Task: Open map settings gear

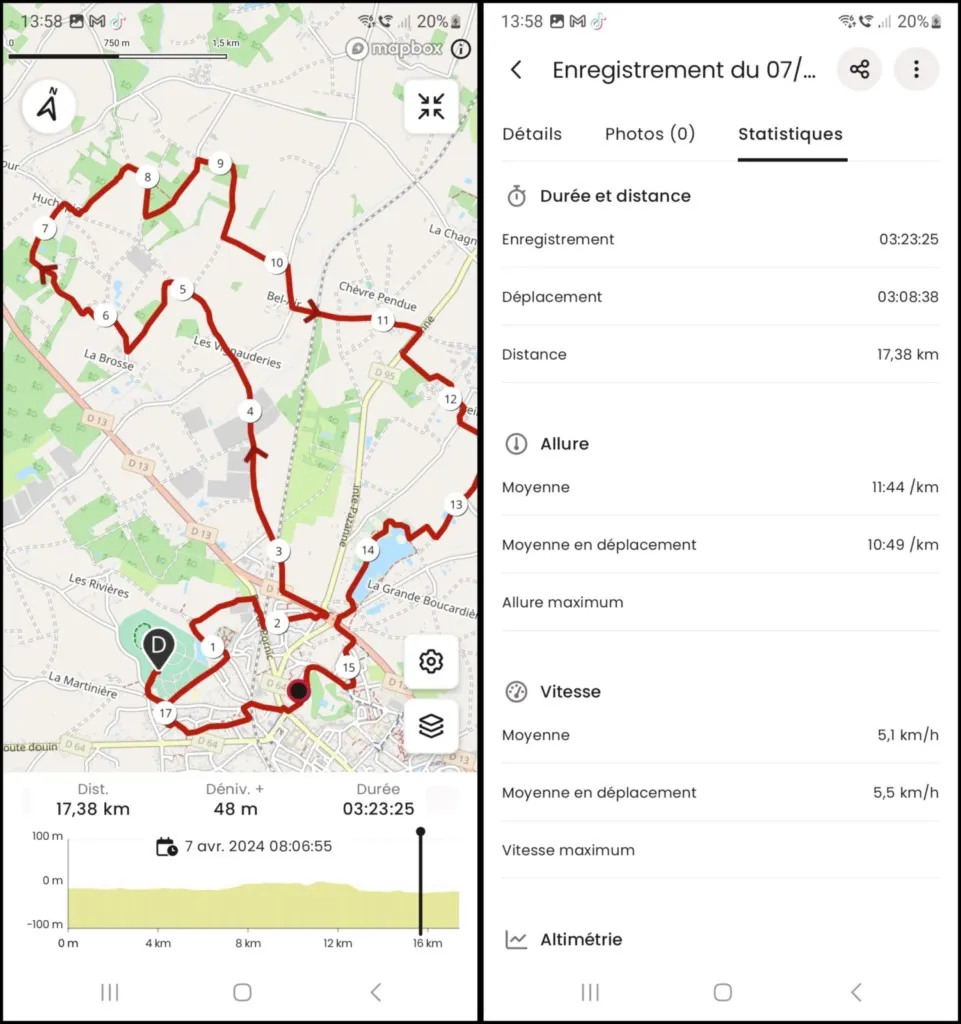Action: (x=431, y=662)
